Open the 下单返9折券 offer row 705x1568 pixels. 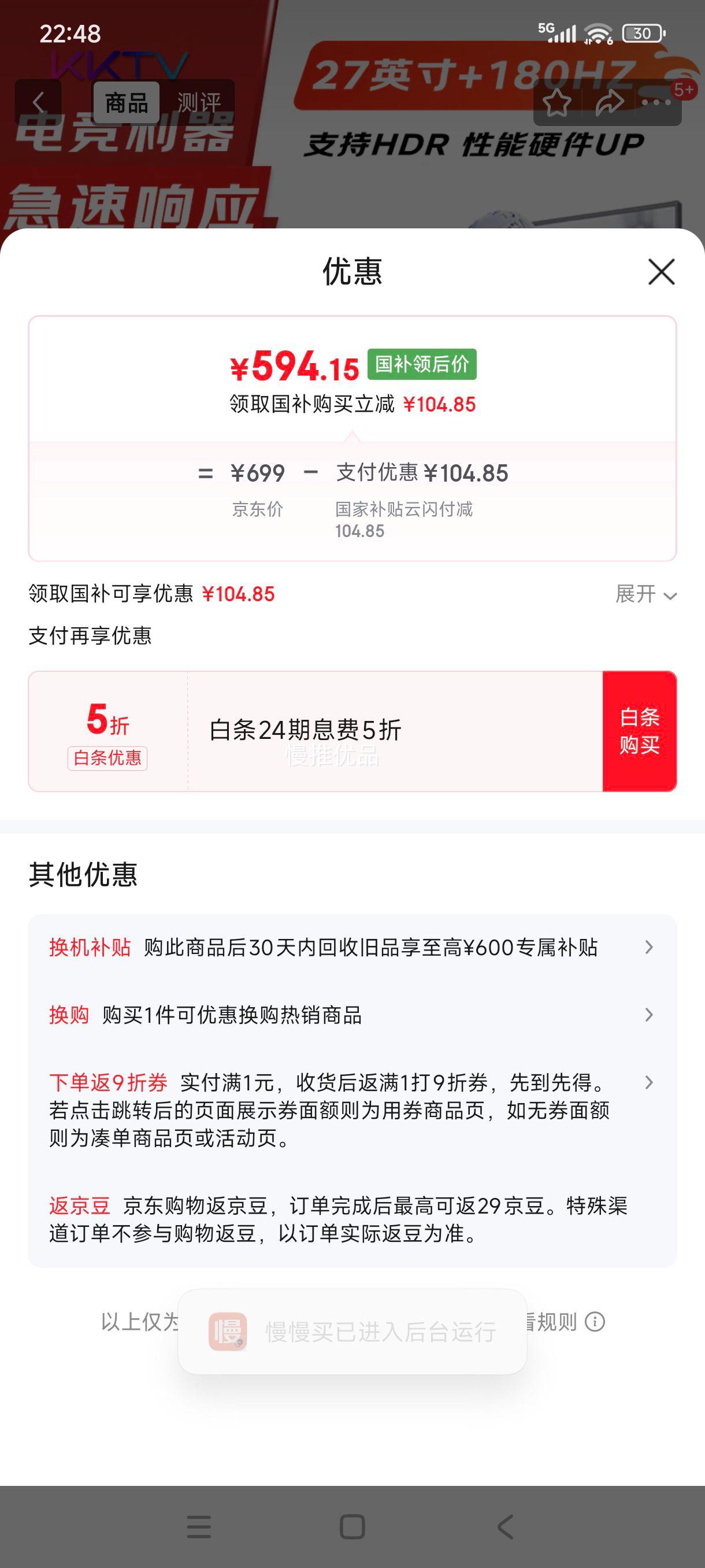(x=352, y=1110)
